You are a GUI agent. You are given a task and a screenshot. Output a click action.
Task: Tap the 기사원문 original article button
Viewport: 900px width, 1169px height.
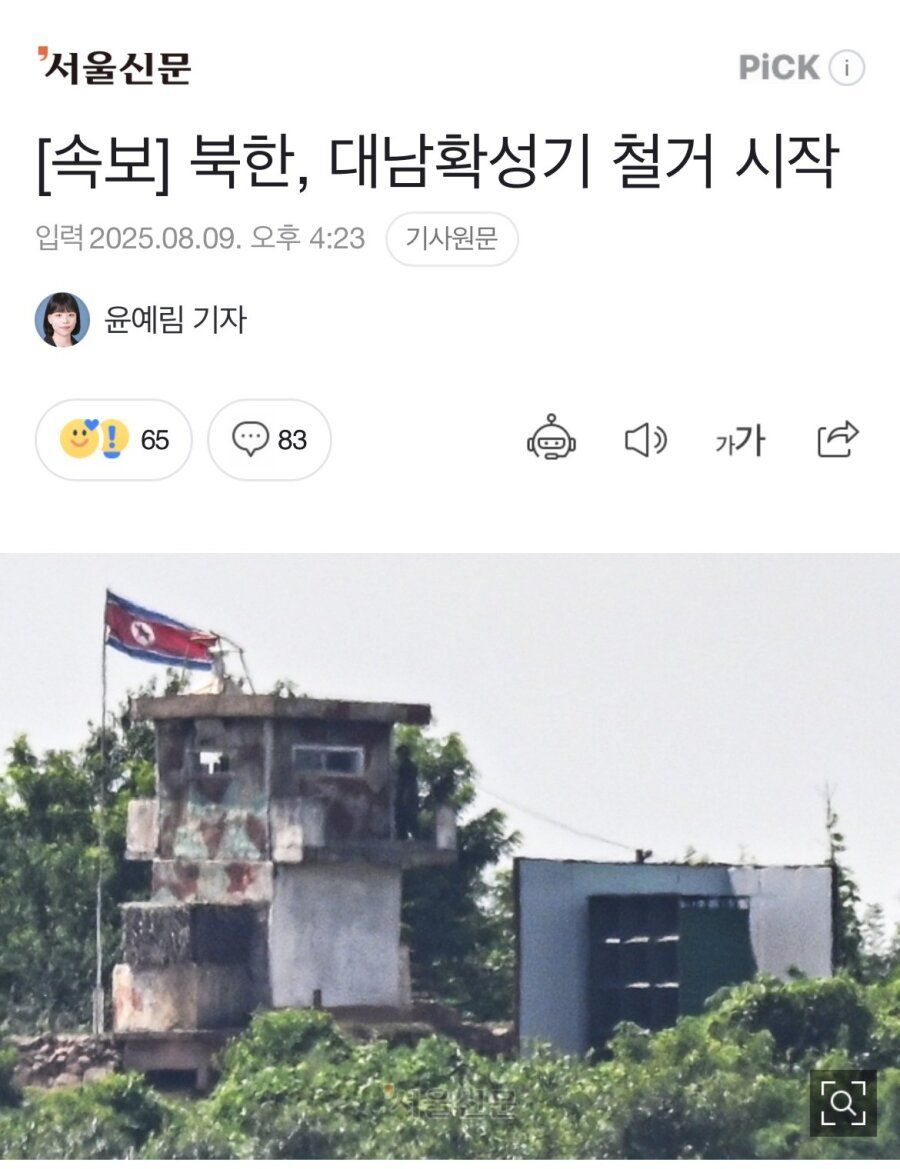[452, 239]
